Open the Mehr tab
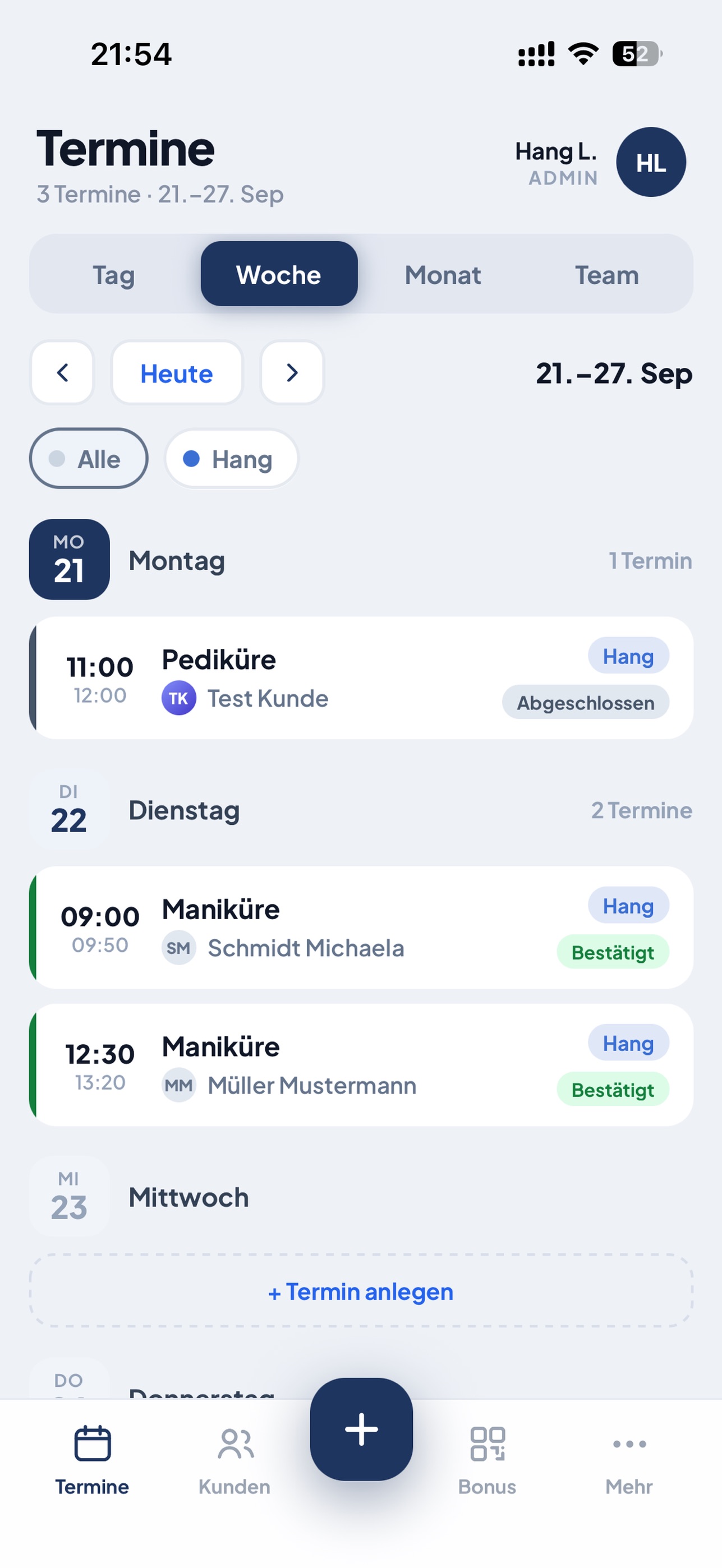The height and width of the screenshot is (1568, 722). pos(629,1460)
